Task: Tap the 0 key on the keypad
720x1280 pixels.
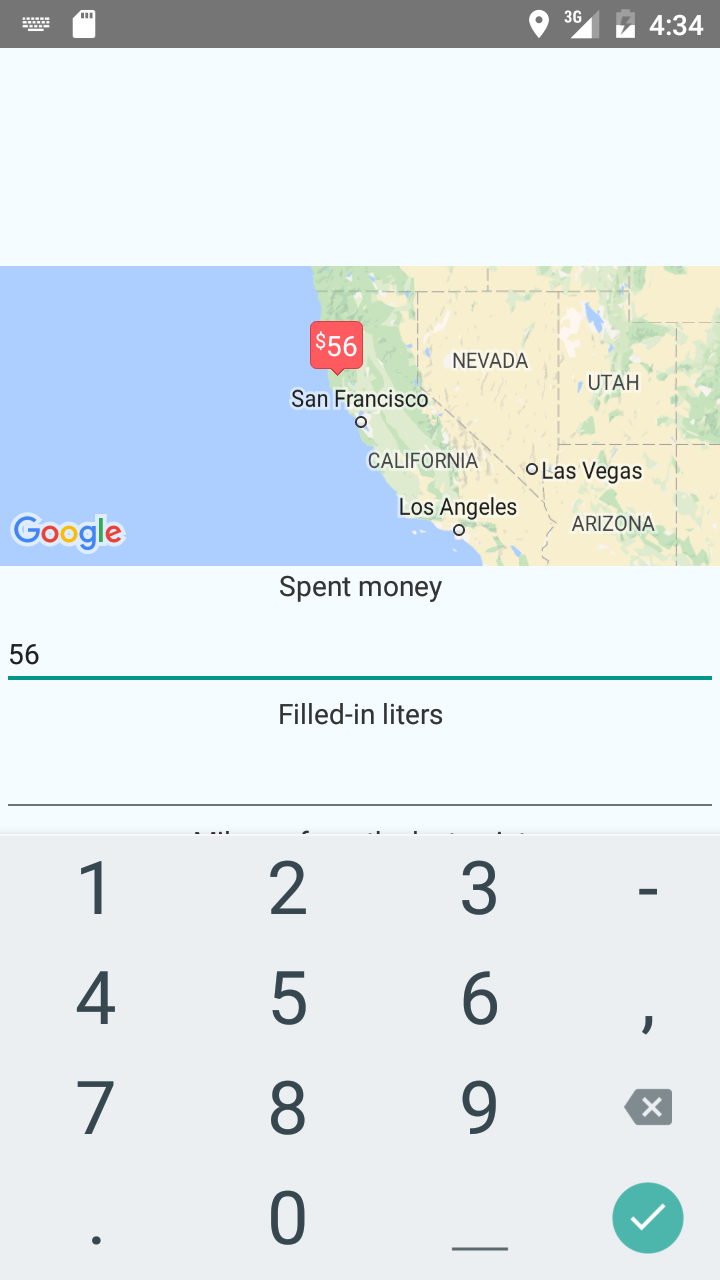Action: pyautogui.click(x=288, y=1218)
